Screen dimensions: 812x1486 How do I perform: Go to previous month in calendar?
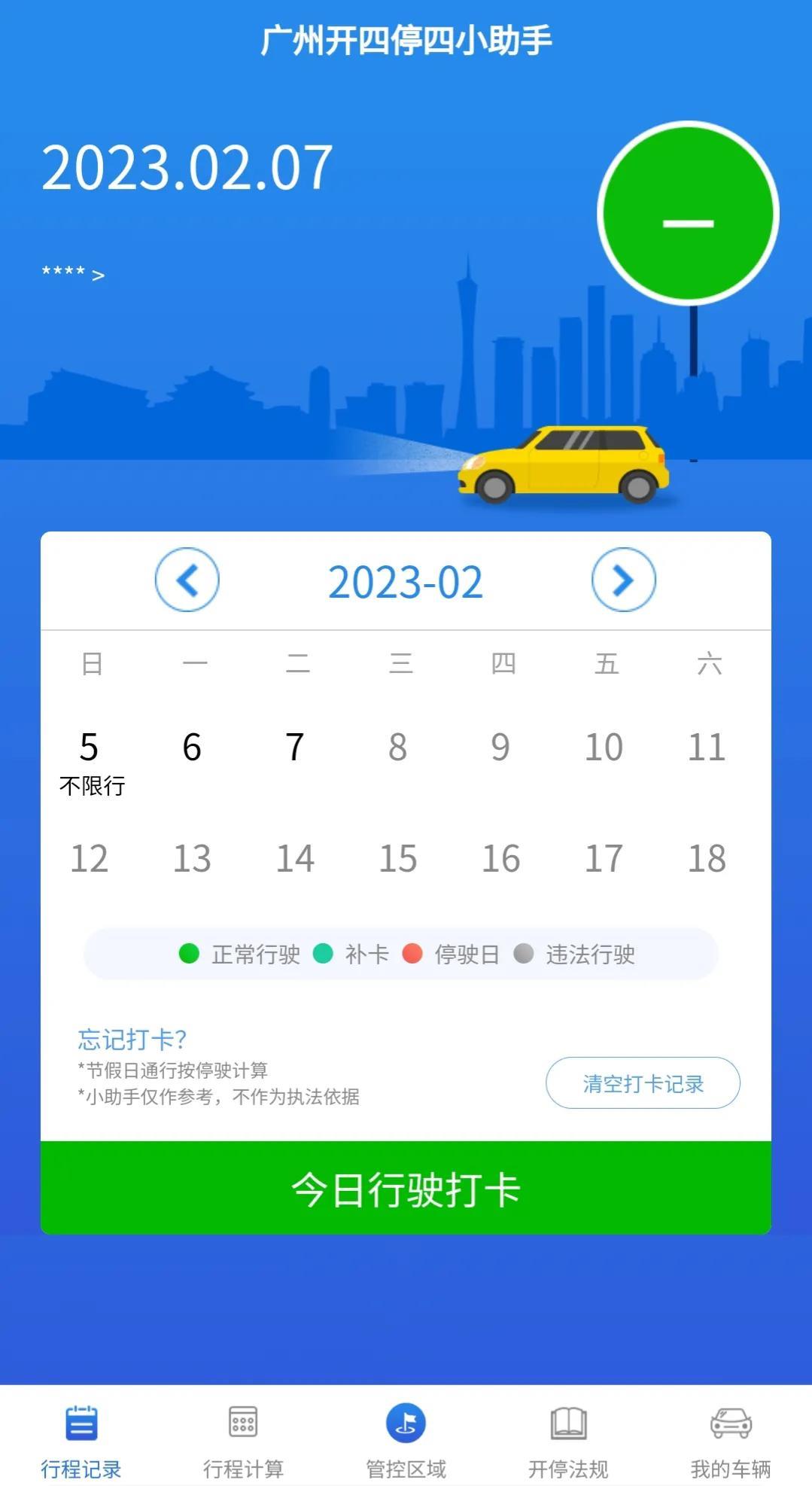point(187,580)
